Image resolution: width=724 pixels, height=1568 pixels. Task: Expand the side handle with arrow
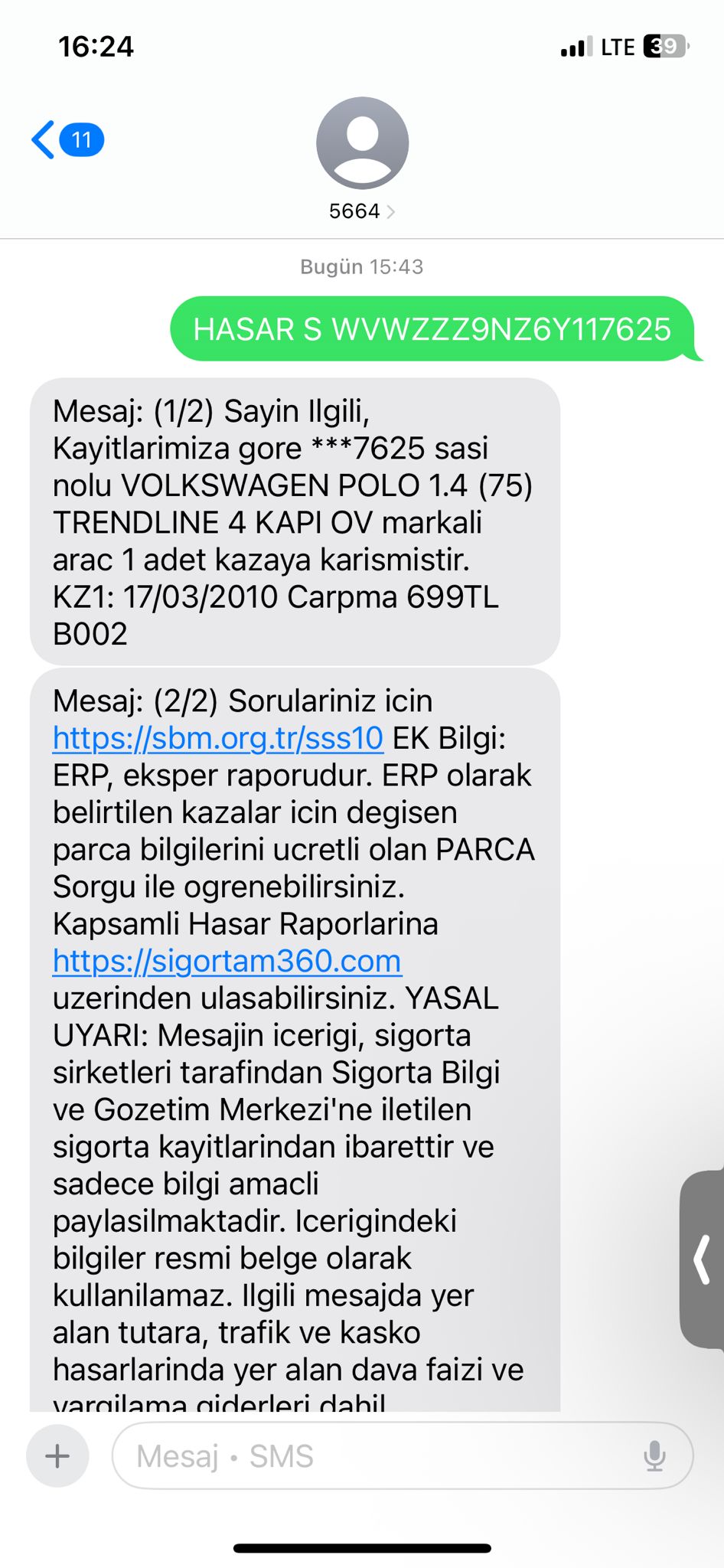[x=703, y=1259]
